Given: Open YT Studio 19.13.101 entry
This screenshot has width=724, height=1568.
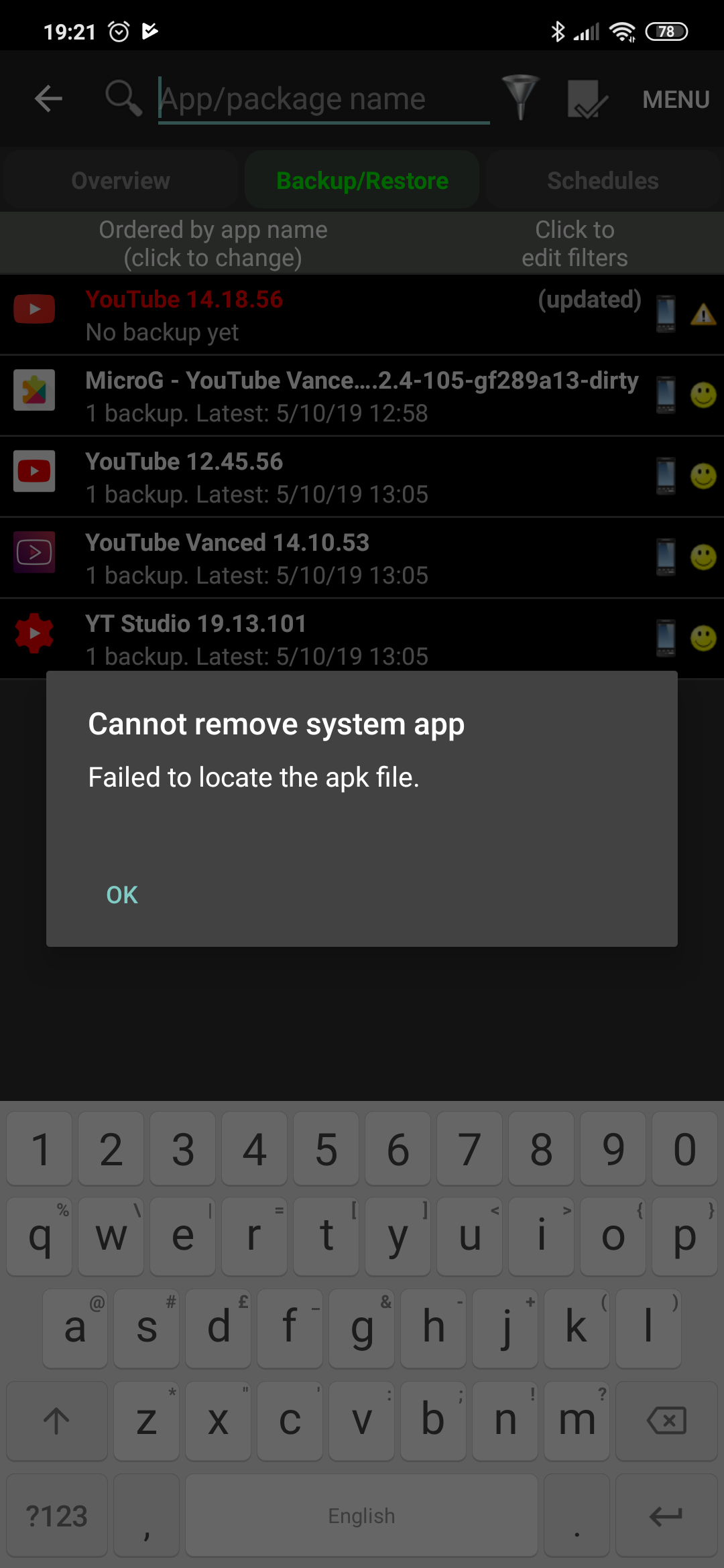Looking at the screenshot, I should [362, 639].
